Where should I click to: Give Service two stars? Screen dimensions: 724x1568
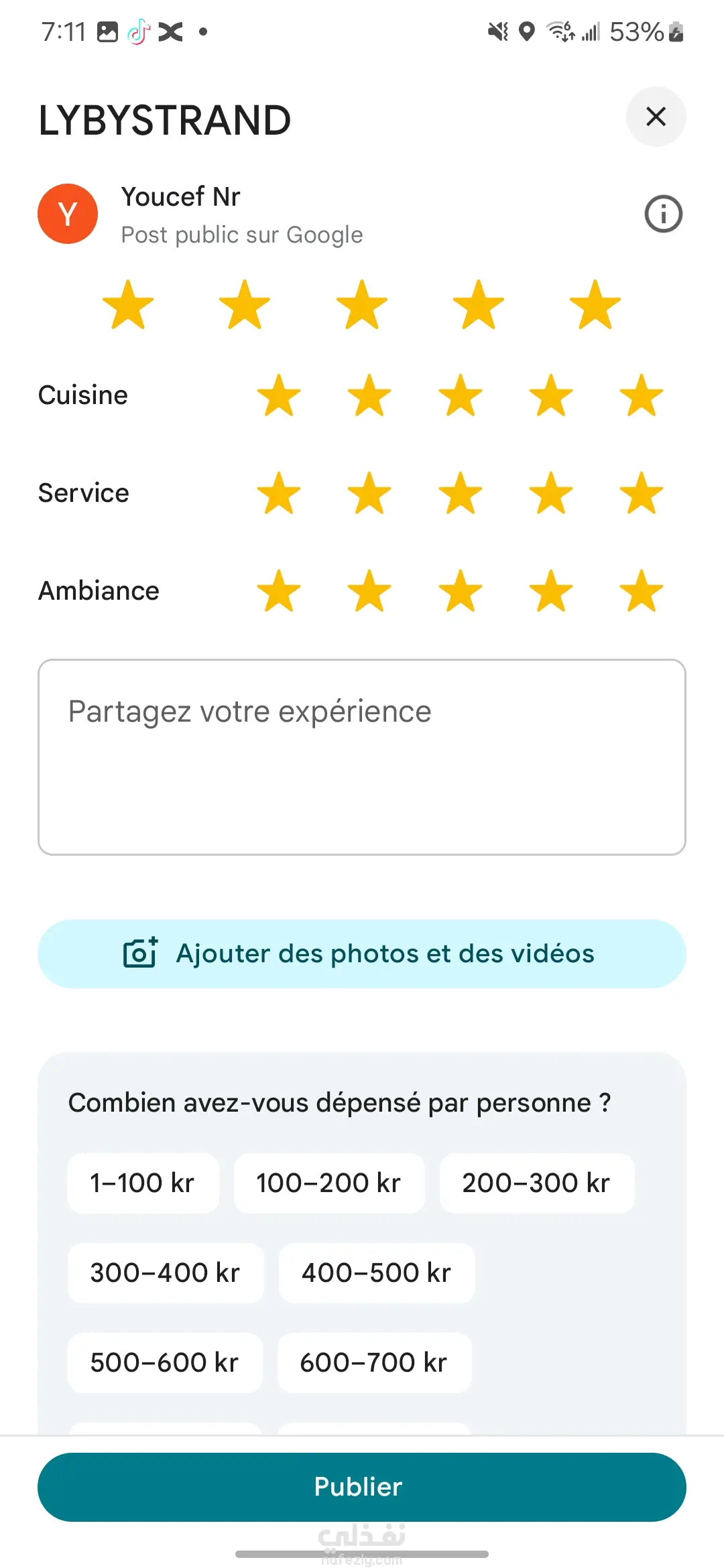[369, 493]
